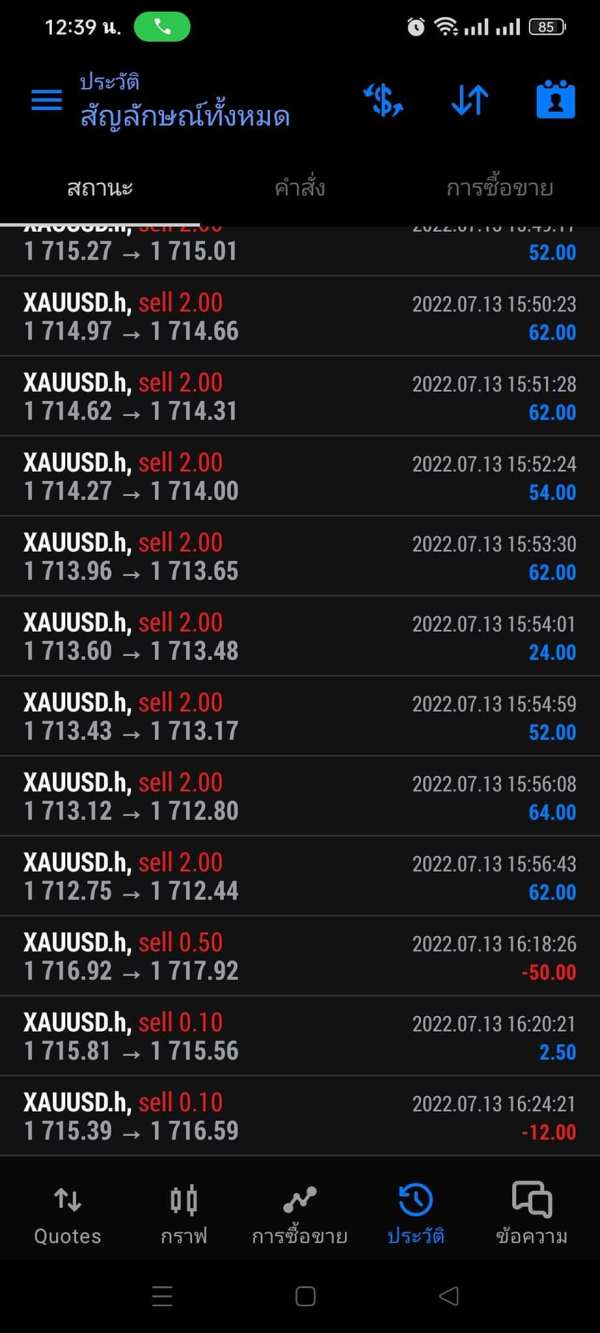Switch to the คำสั่ง tab

tap(300, 188)
